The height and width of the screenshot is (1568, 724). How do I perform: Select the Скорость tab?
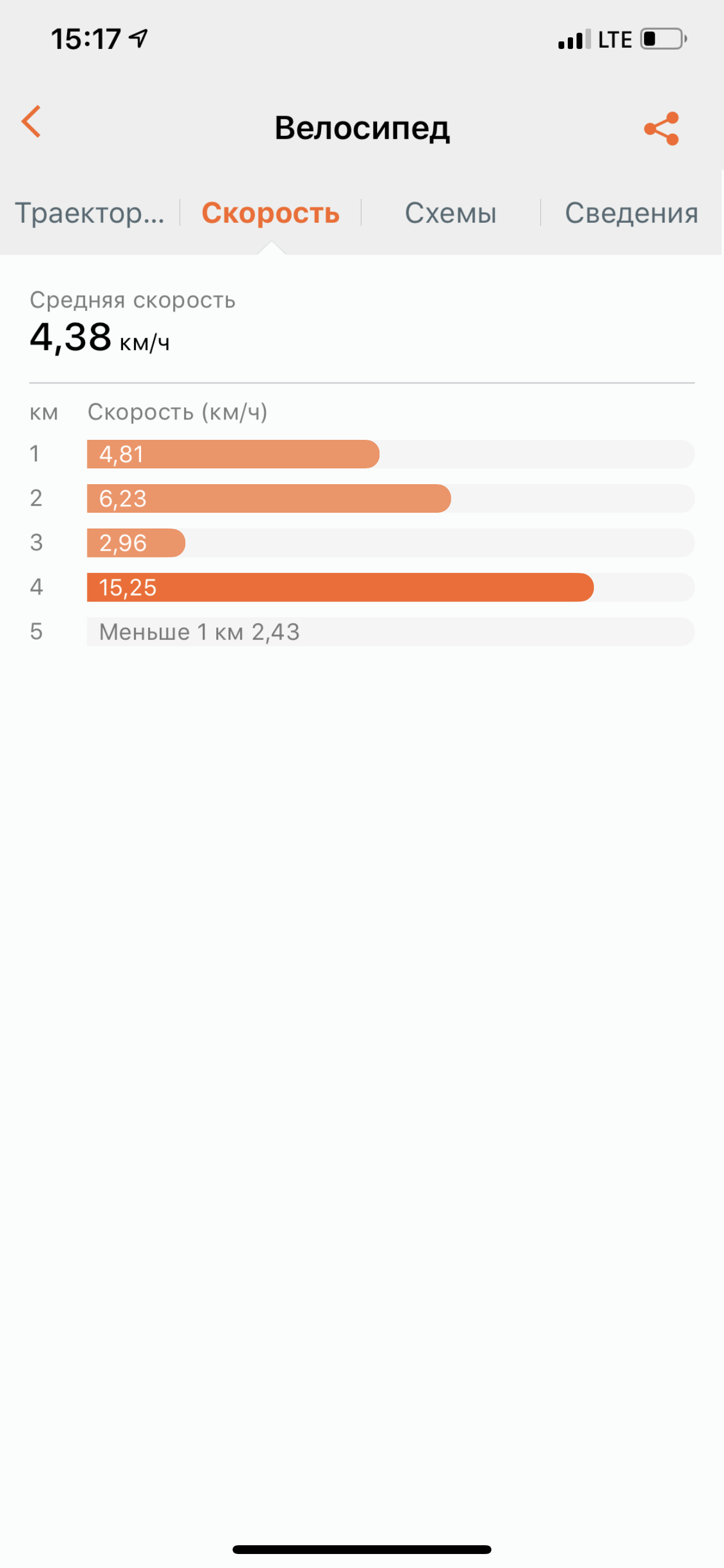[x=270, y=213]
